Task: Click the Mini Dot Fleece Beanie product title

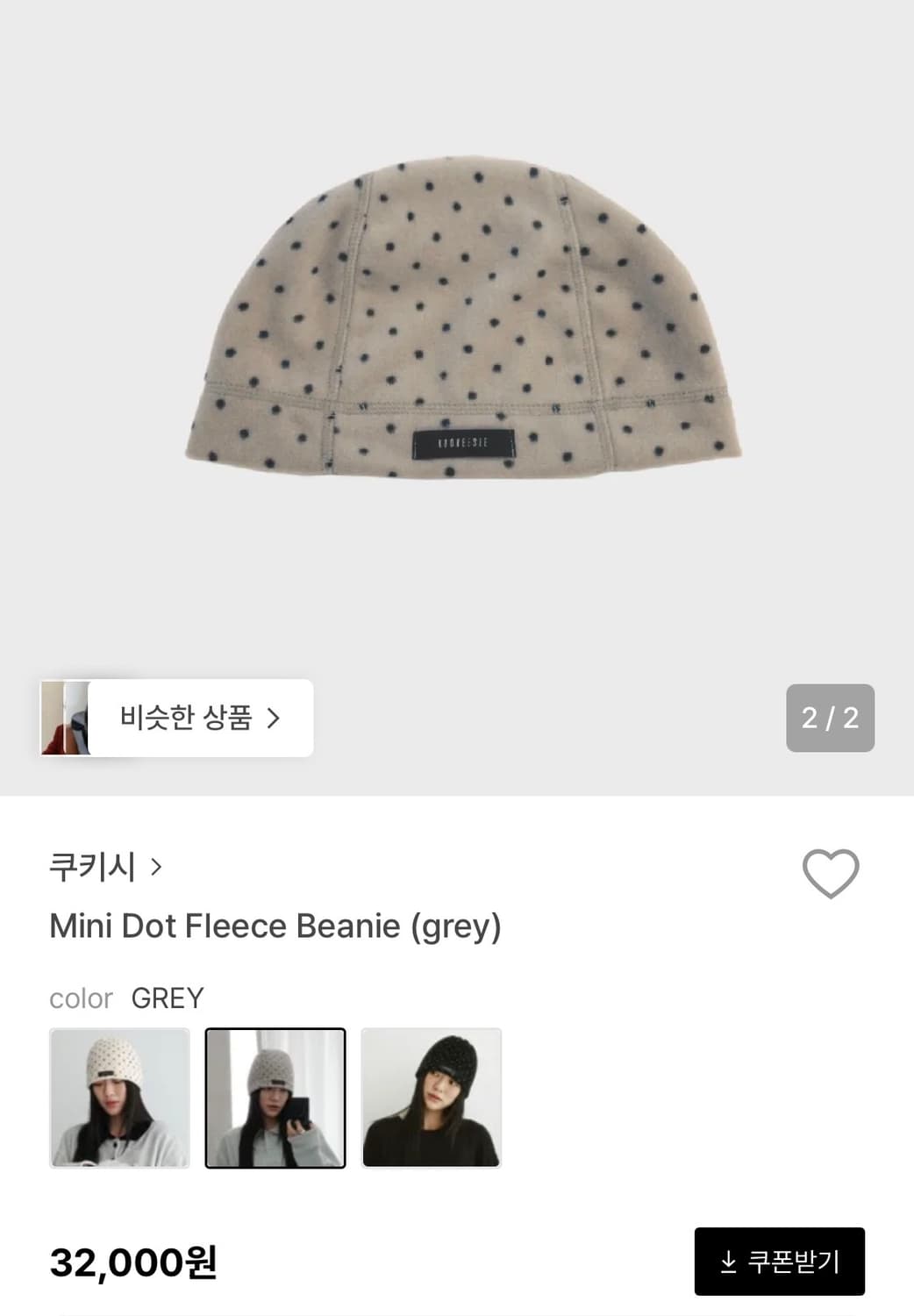Action: coord(276,926)
